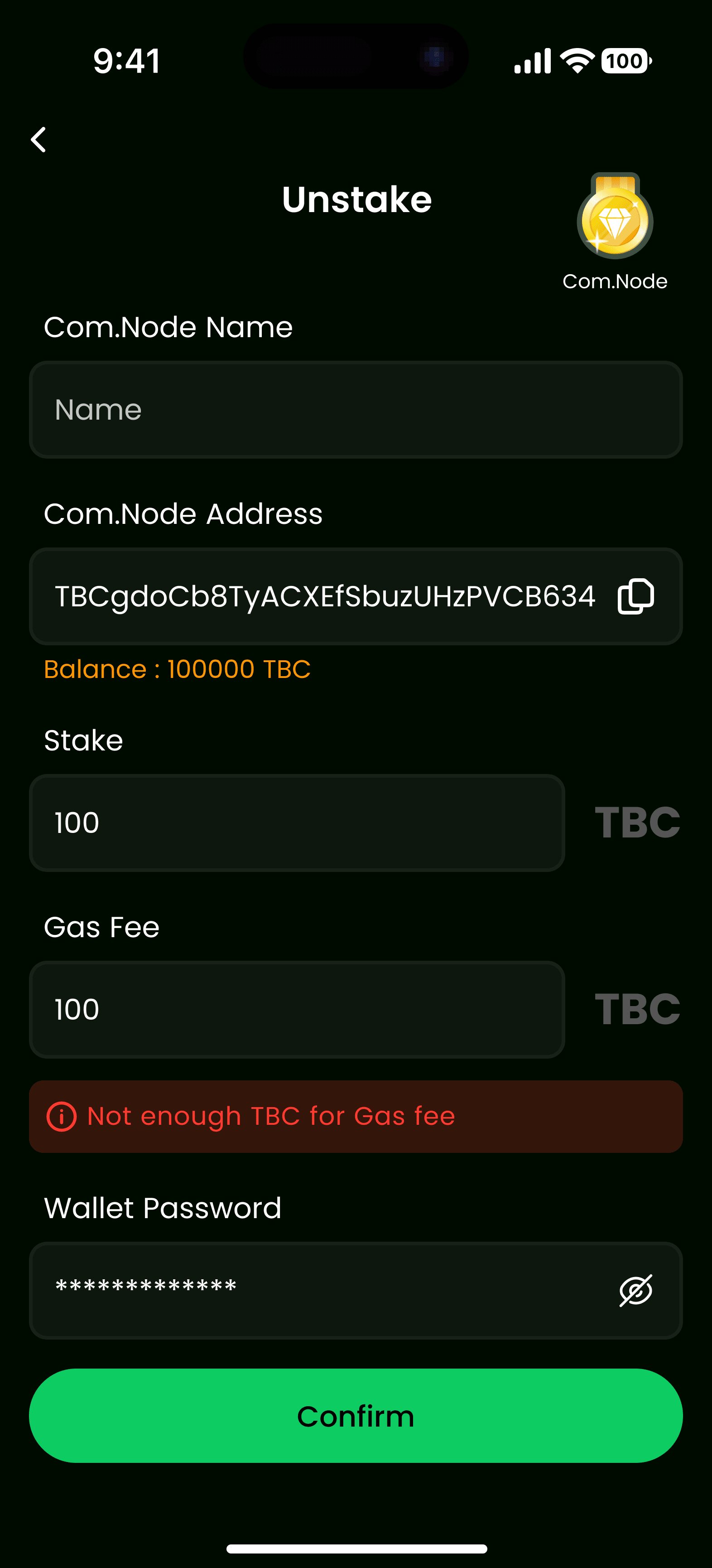Tap the Dynamic Island area
The height and width of the screenshot is (1568, 712).
click(x=356, y=56)
